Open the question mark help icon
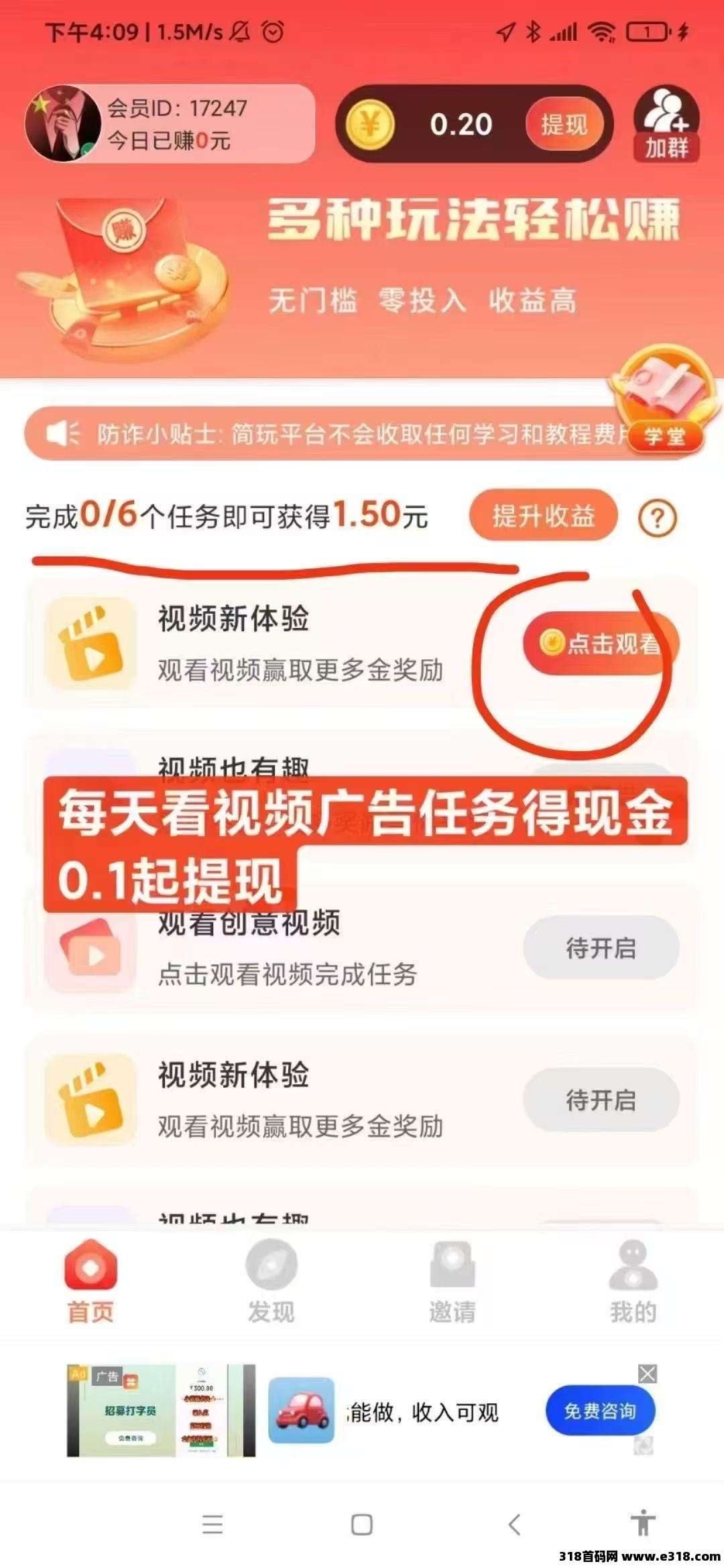Screen dimensions: 724x1568 657,518
